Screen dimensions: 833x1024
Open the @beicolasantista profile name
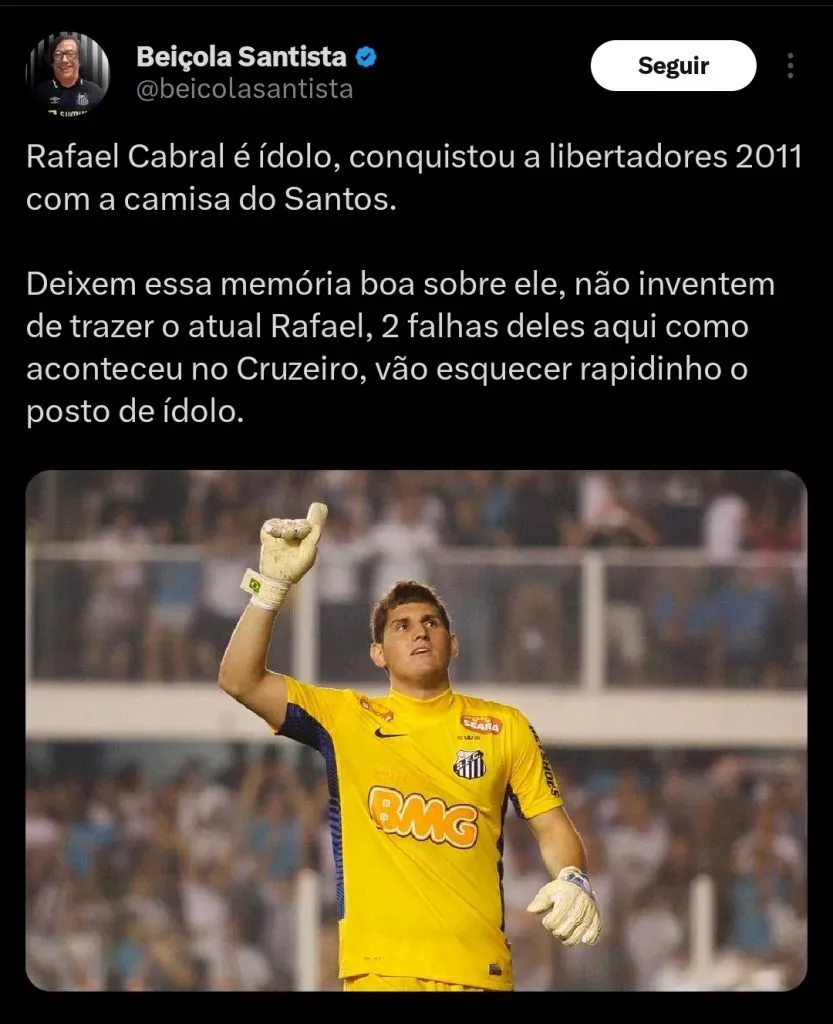[x=244, y=89]
